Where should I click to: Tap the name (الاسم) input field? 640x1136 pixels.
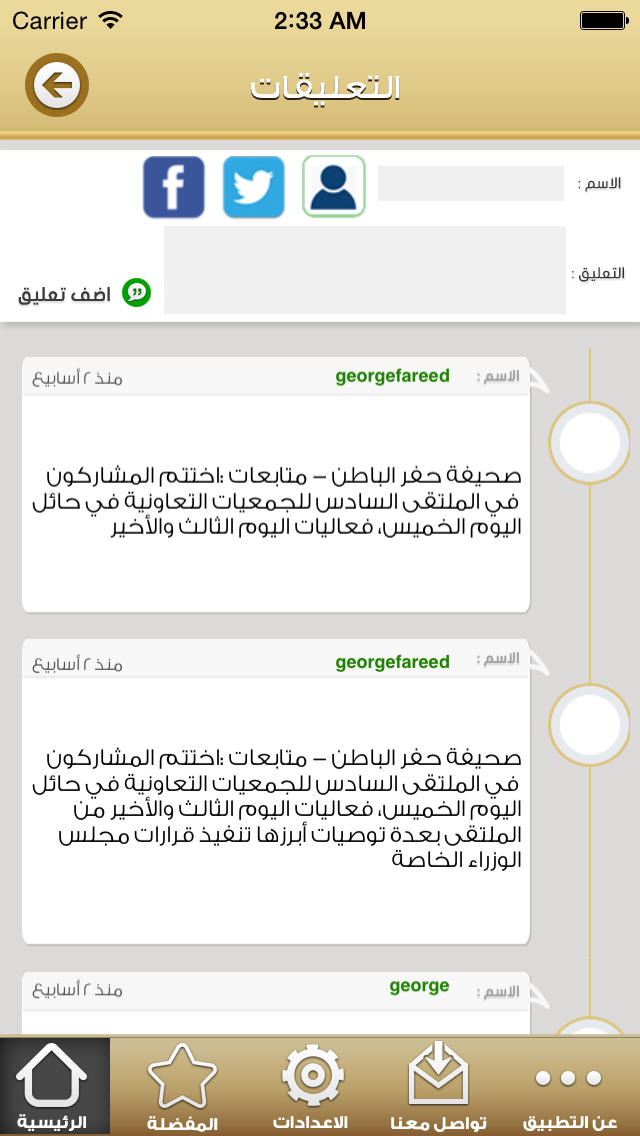[x=470, y=183]
